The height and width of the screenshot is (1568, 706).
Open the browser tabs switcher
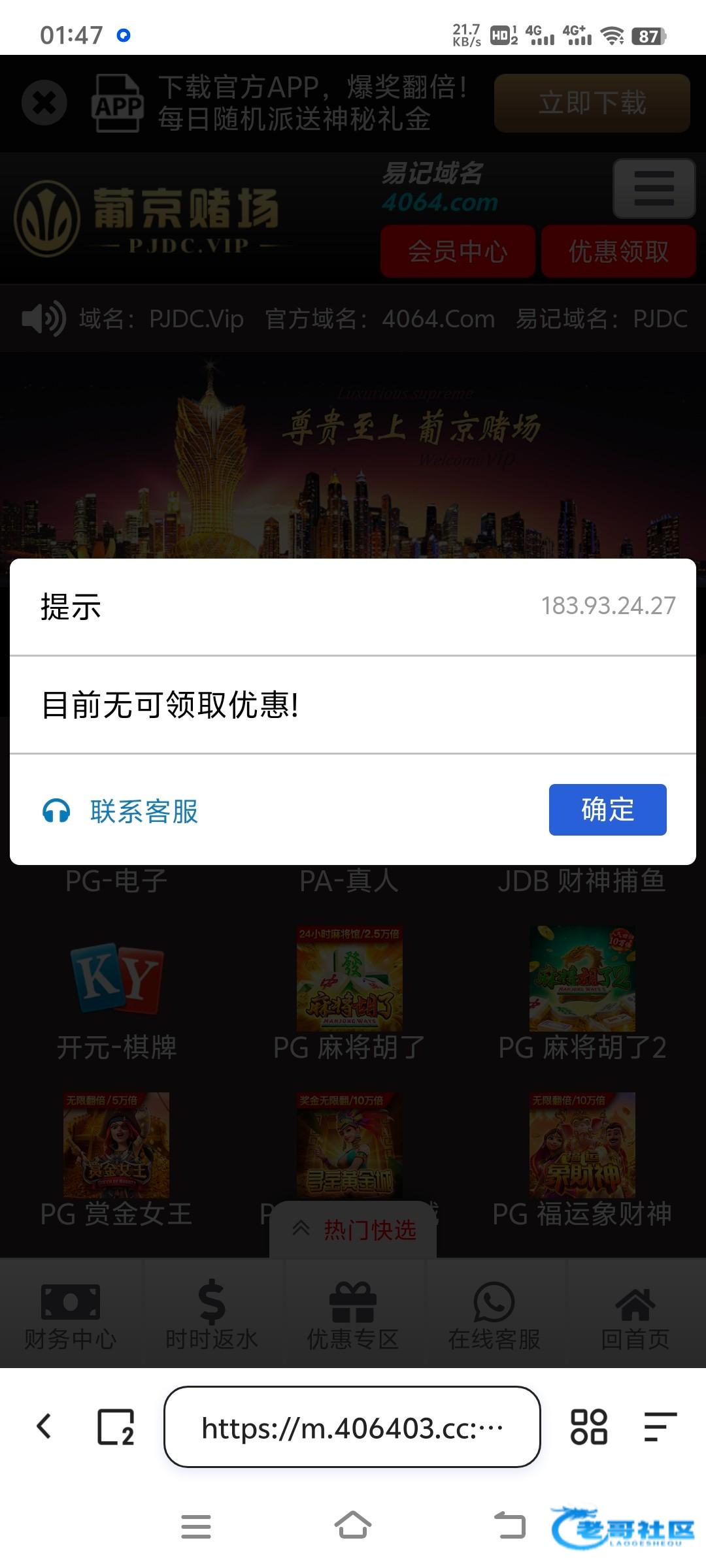click(116, 1427)
